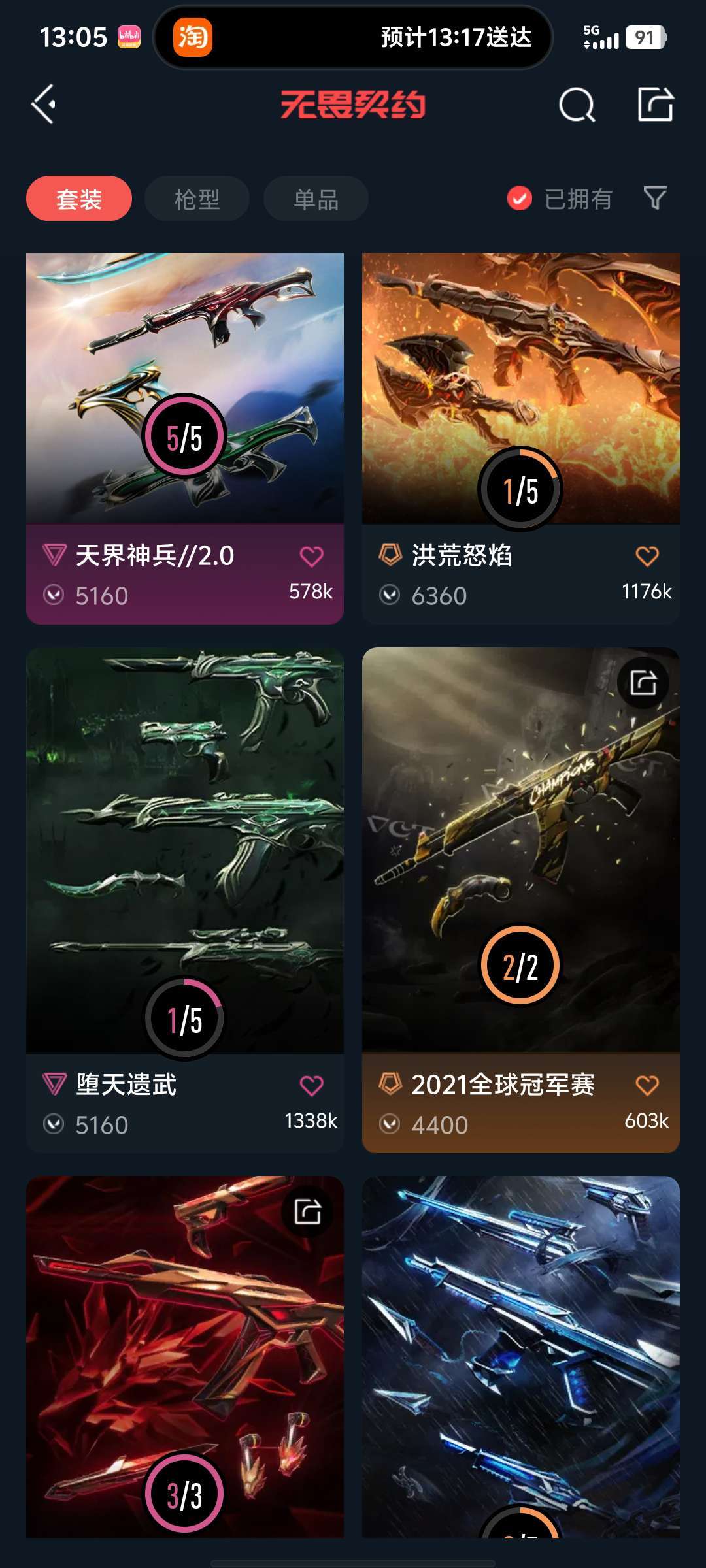This screenshot has width=706, height=1568.
Task: Share the 2021全球冠军赛 bundle card
Action: [x=643, y=683]
